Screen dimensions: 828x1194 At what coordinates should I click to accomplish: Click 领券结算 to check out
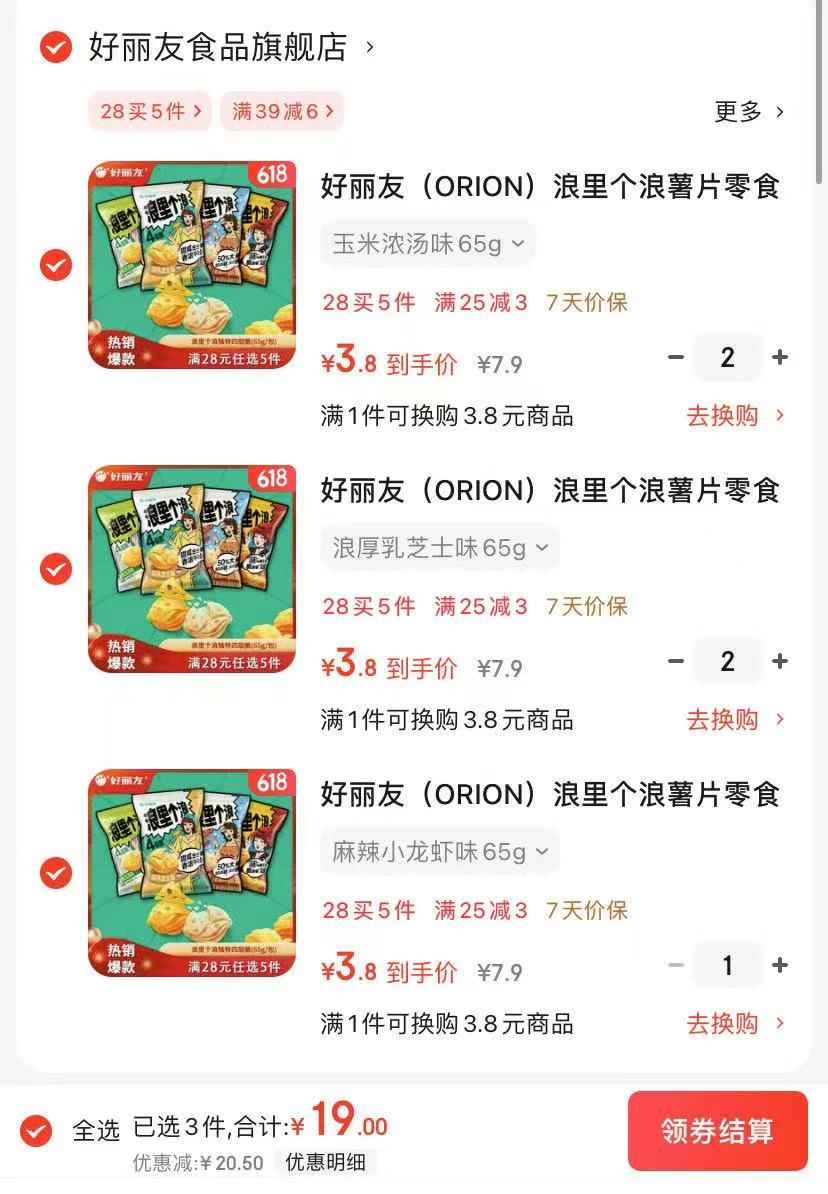tap(718, 1131)
